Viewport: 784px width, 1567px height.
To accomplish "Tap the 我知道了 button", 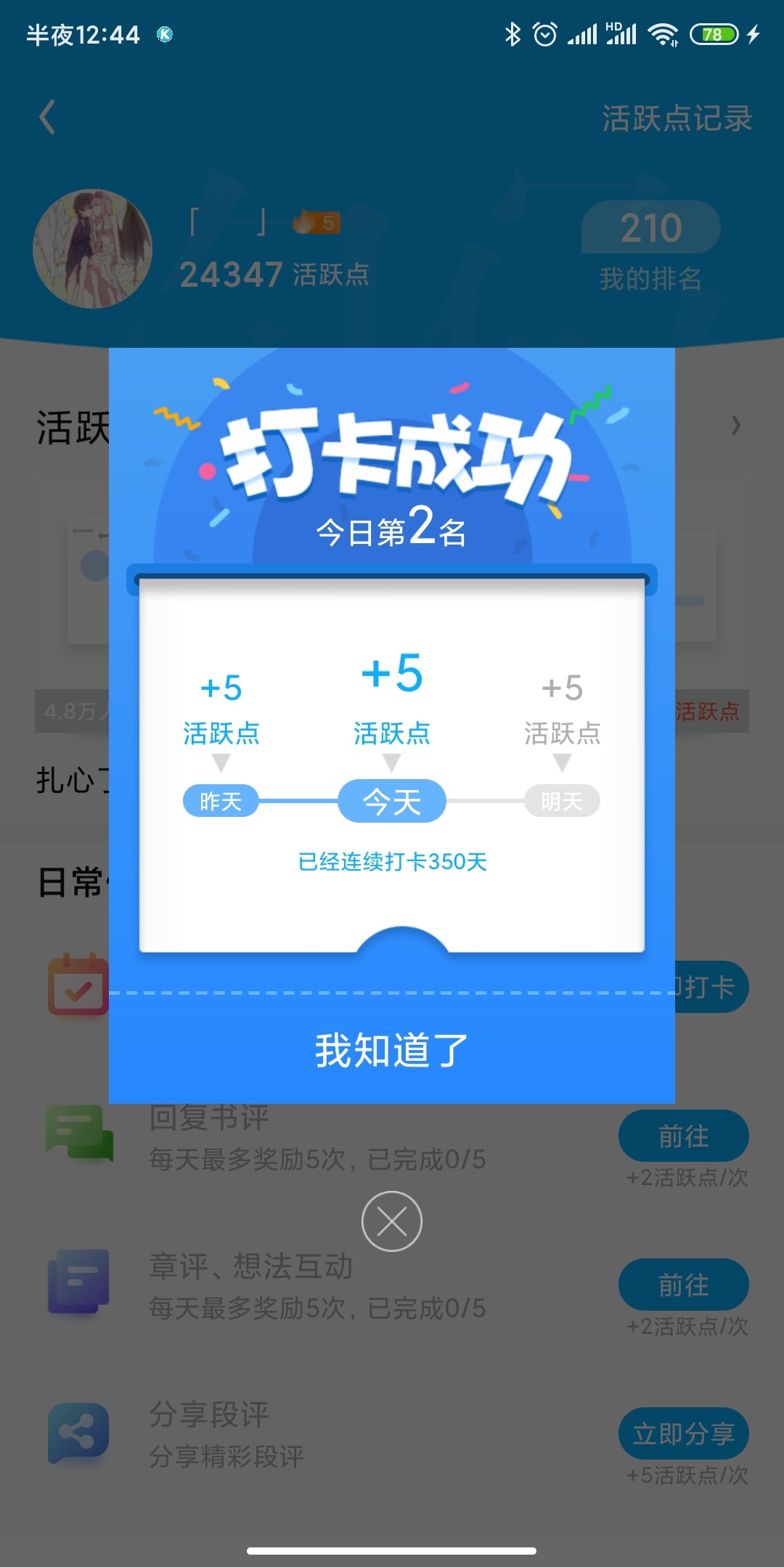I will pos(391,1050).
